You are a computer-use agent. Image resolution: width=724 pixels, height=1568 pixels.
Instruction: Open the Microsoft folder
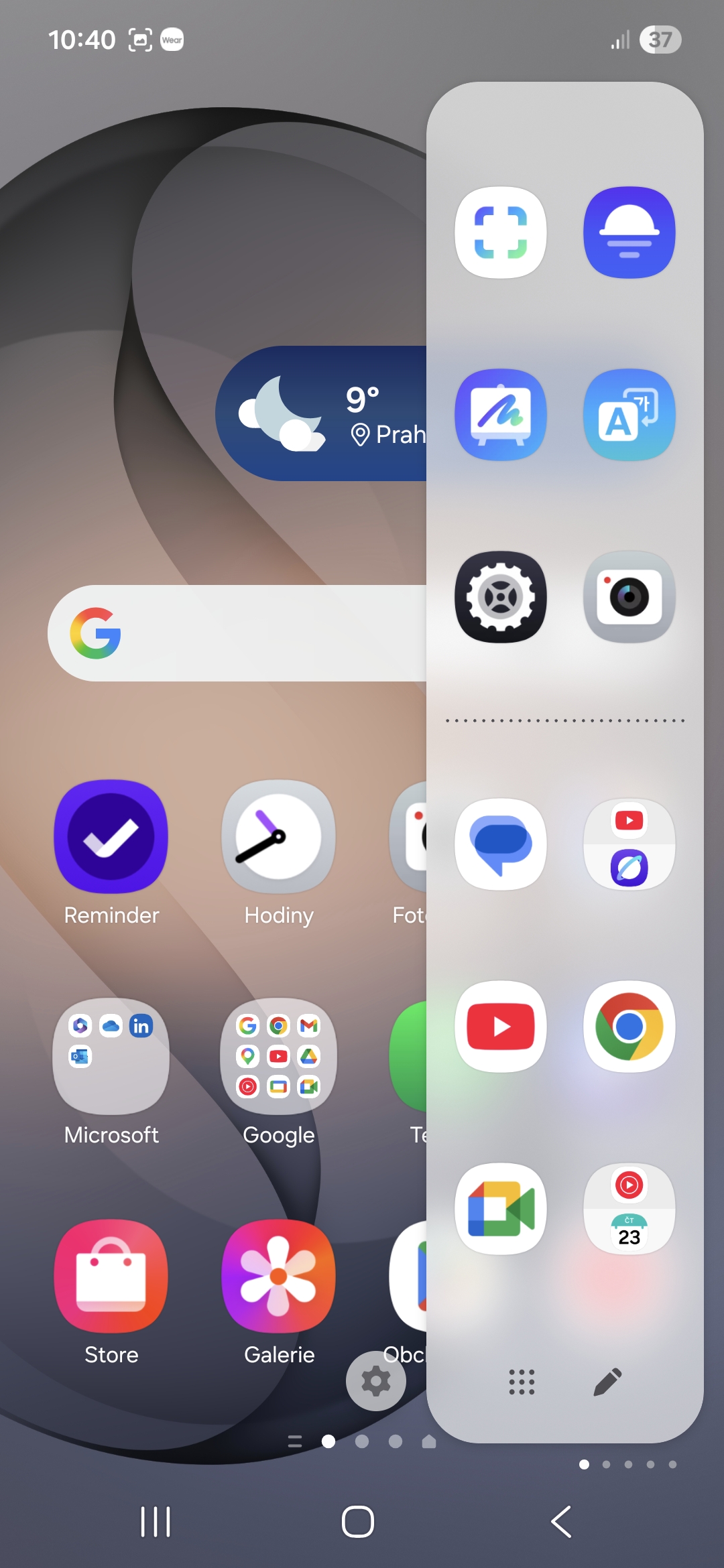coord(111,1056)
